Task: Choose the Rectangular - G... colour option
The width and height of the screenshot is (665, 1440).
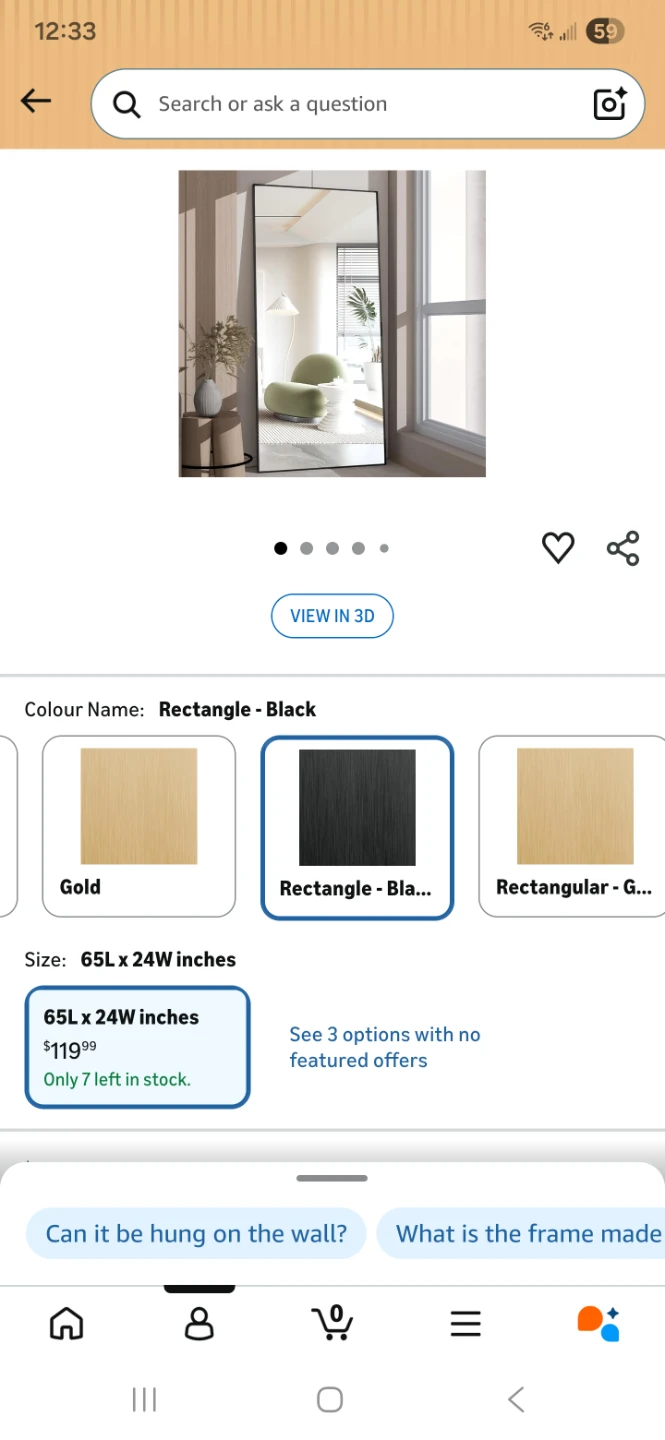Action: pos(573,826)
